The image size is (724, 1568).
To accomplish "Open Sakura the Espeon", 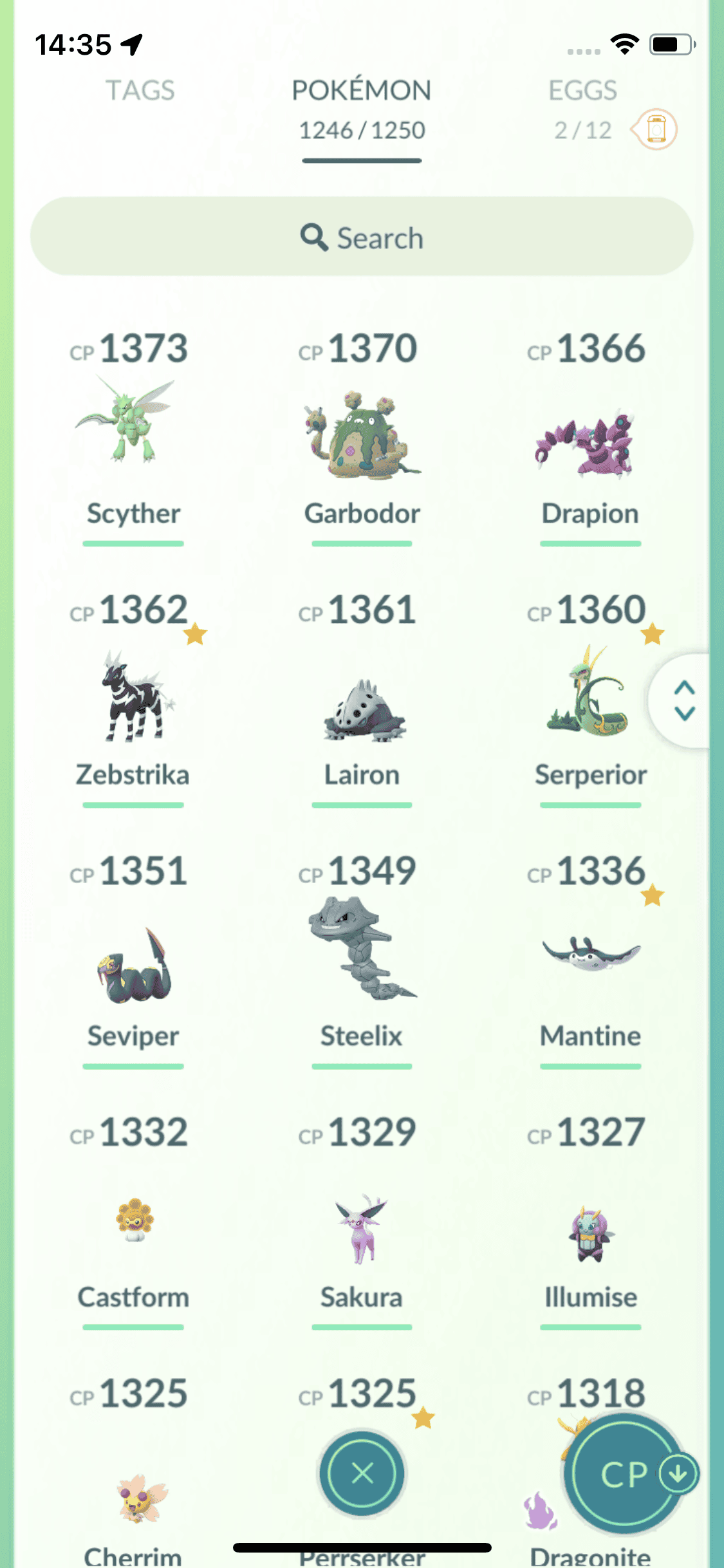I will point(362,1229).
